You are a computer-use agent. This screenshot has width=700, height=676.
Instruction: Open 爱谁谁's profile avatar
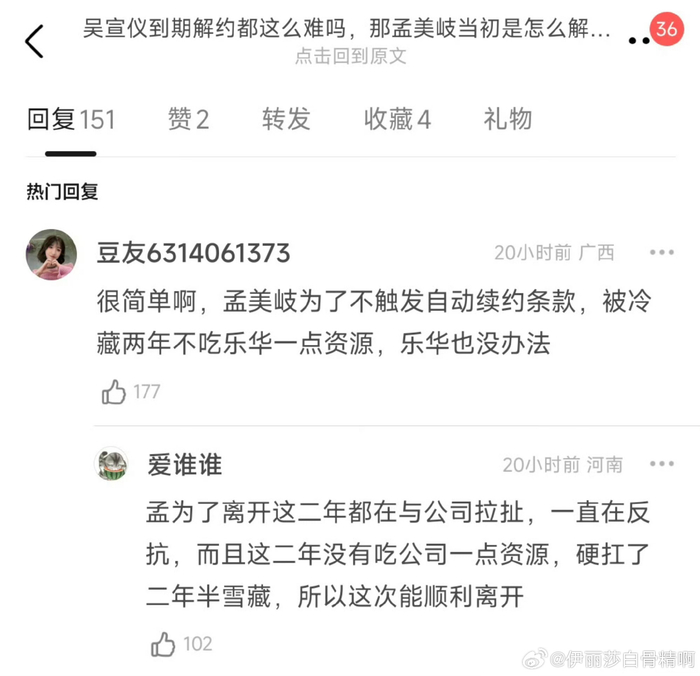pyautogui.click(x=111, y=464)
